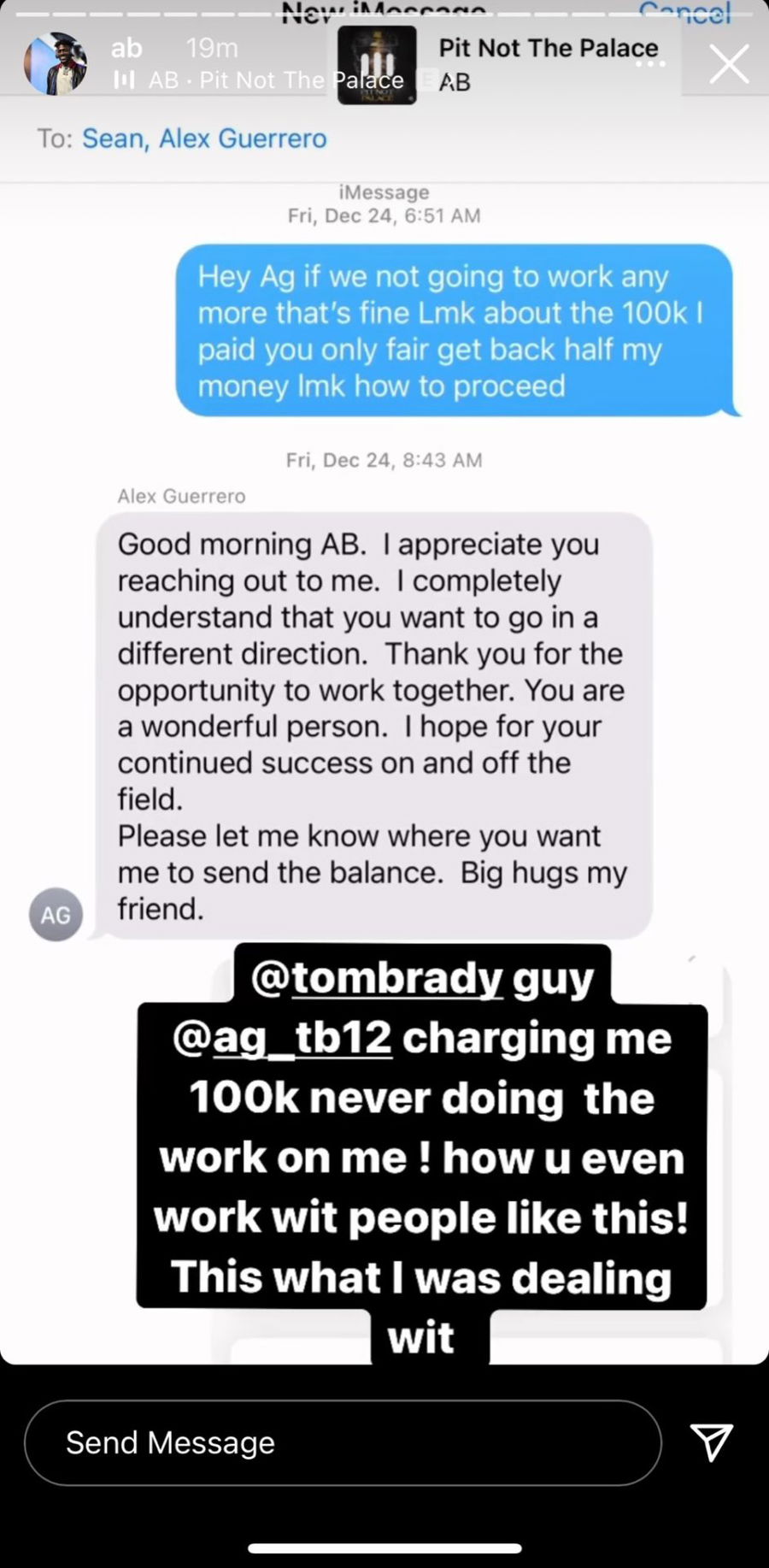Share the story via paper plane icon
Image resolution: width=769 pixels, height=1568 pixels.
[711, 1441]
